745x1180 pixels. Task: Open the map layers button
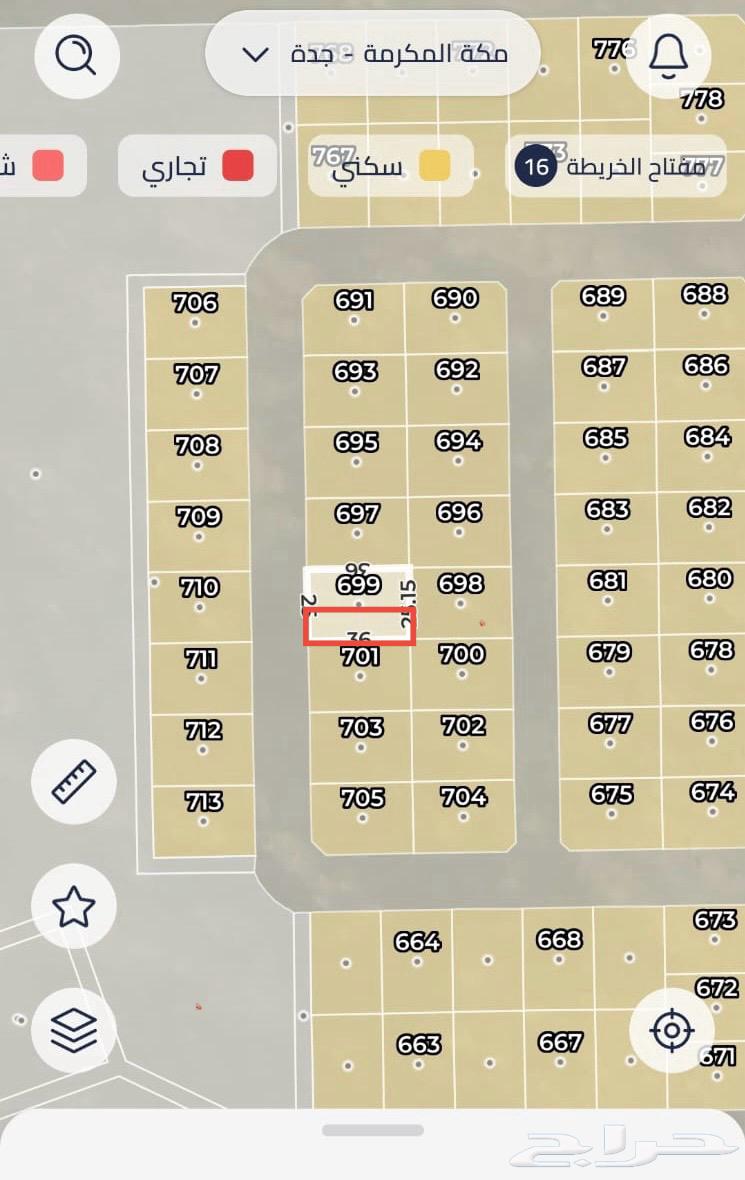(x=74, y=1030)
